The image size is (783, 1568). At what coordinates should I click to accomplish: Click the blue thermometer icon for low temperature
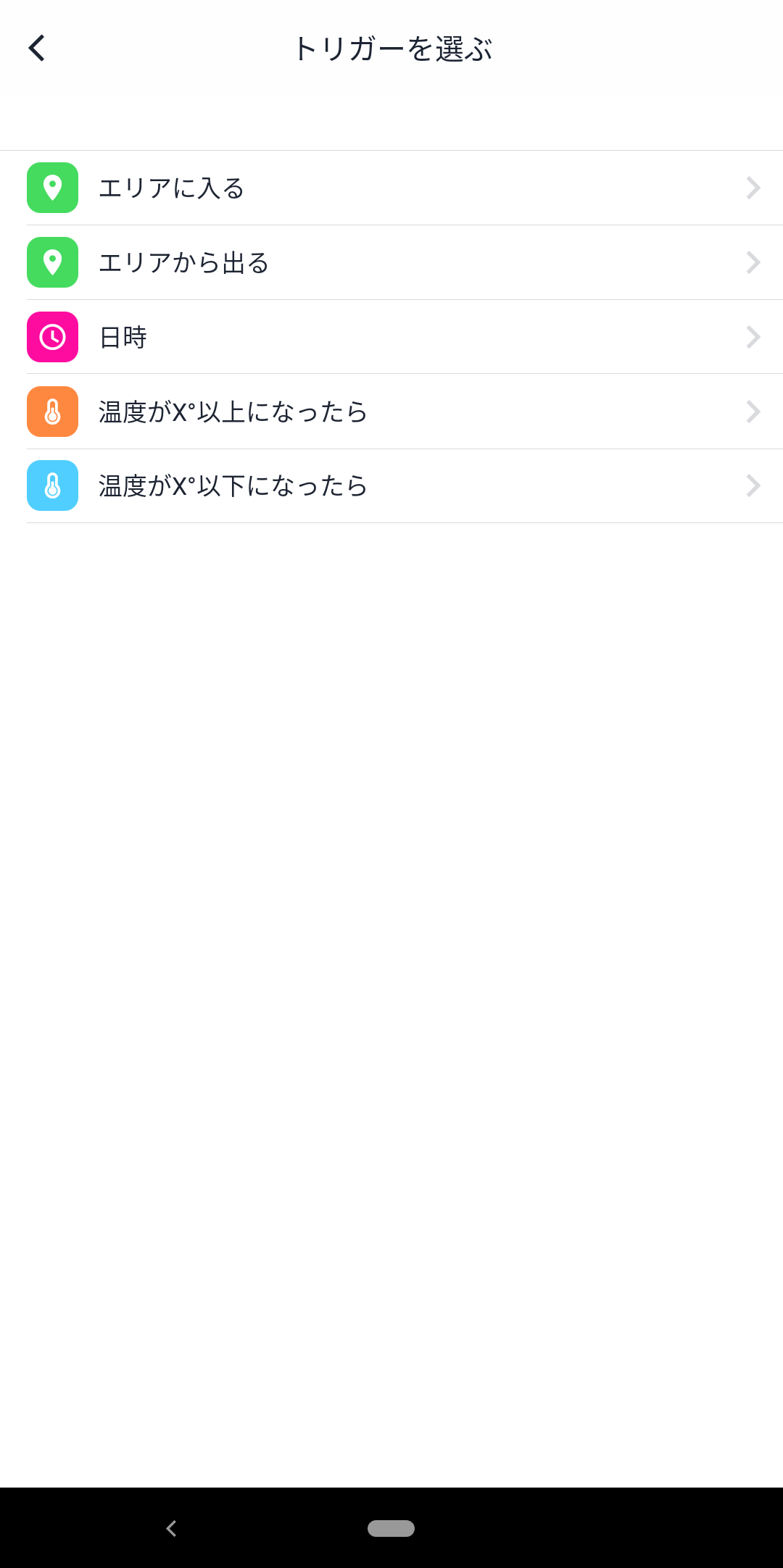click(x=51, y=485)
